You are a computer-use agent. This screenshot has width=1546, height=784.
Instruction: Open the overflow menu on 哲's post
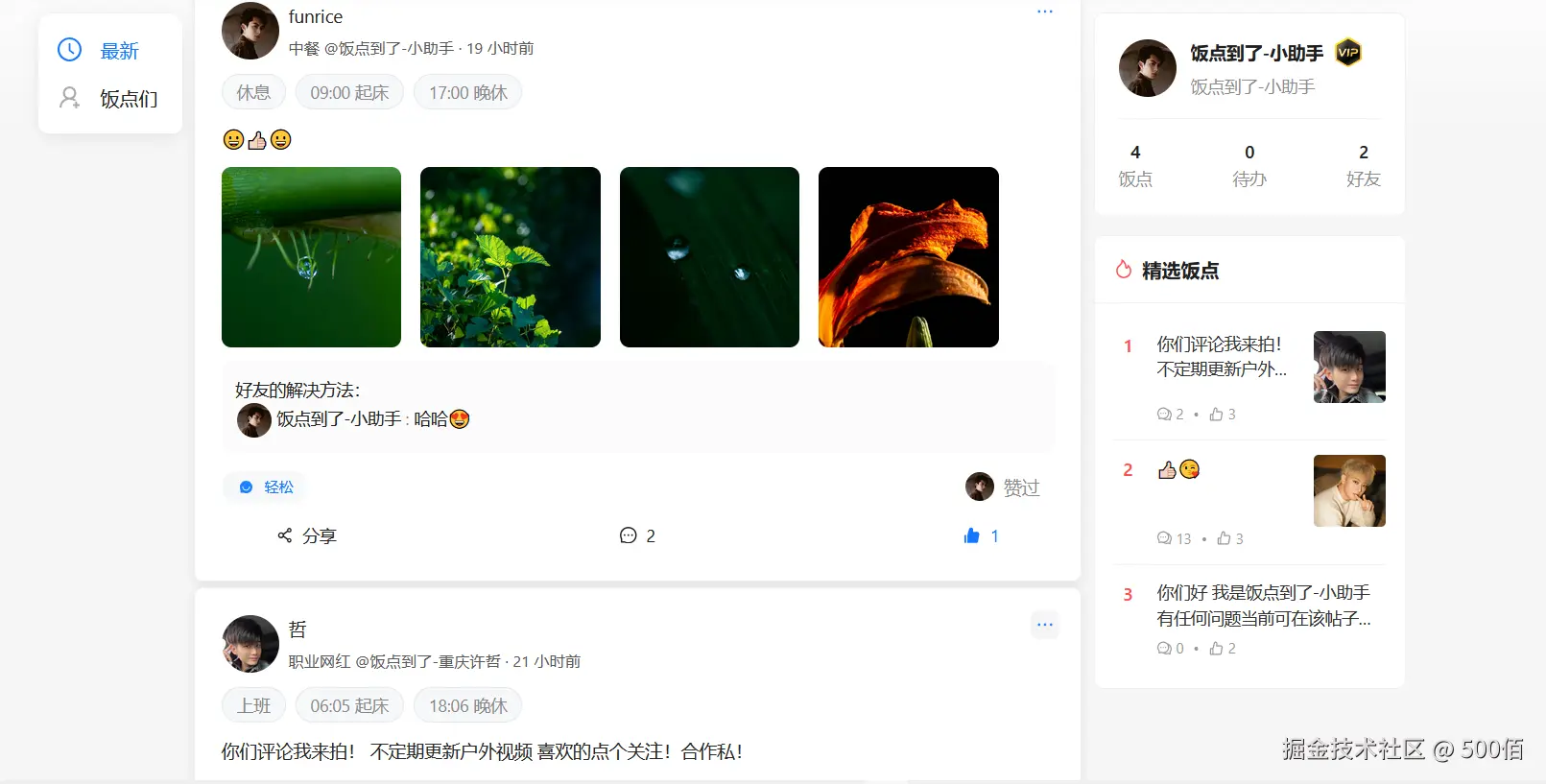pyautogui.click(x=1044, y=625)
